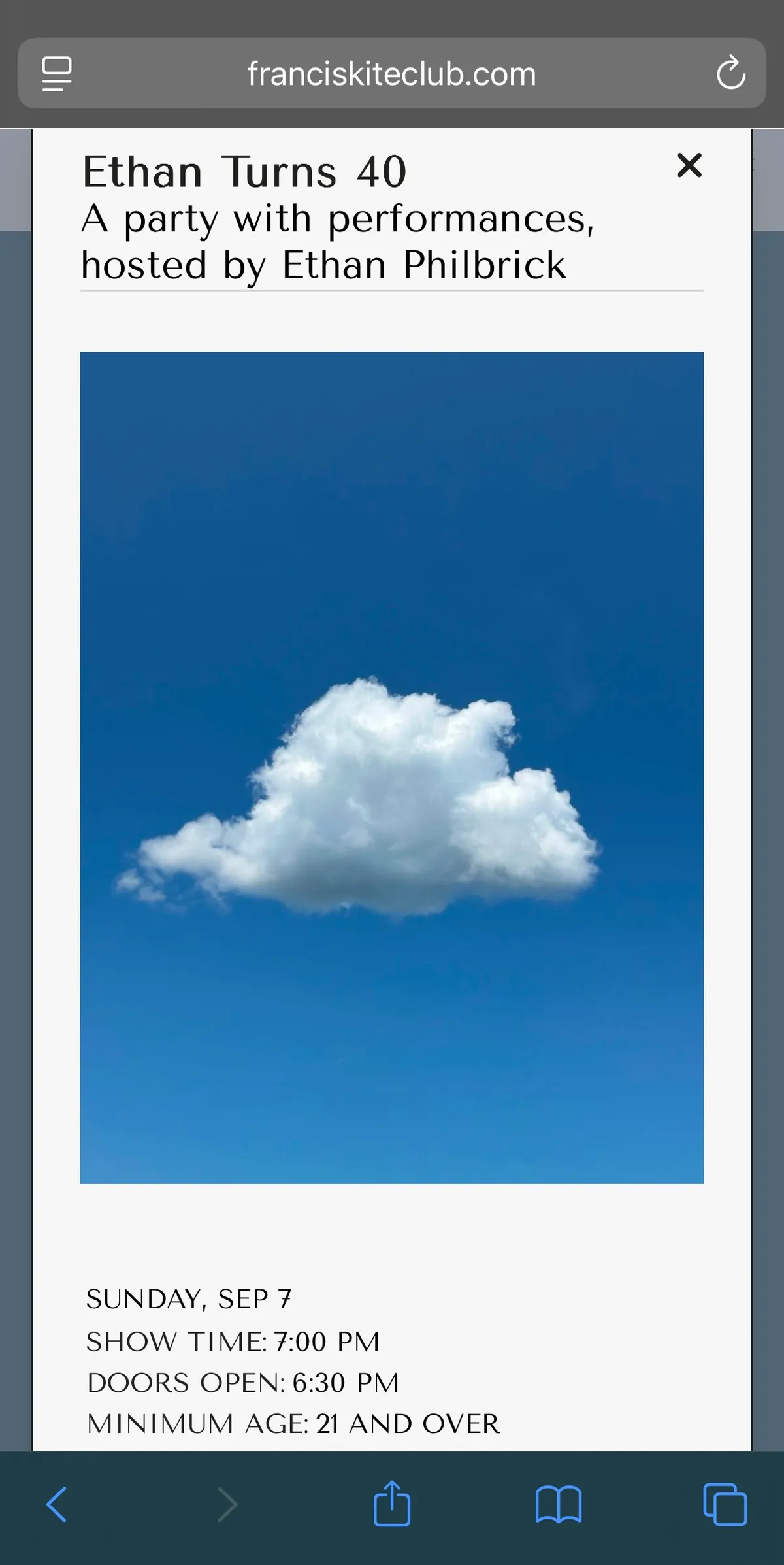Tap the franciskiteclub.com address bar
This screenshot has width=784, height=1565.
click(391, 74)
